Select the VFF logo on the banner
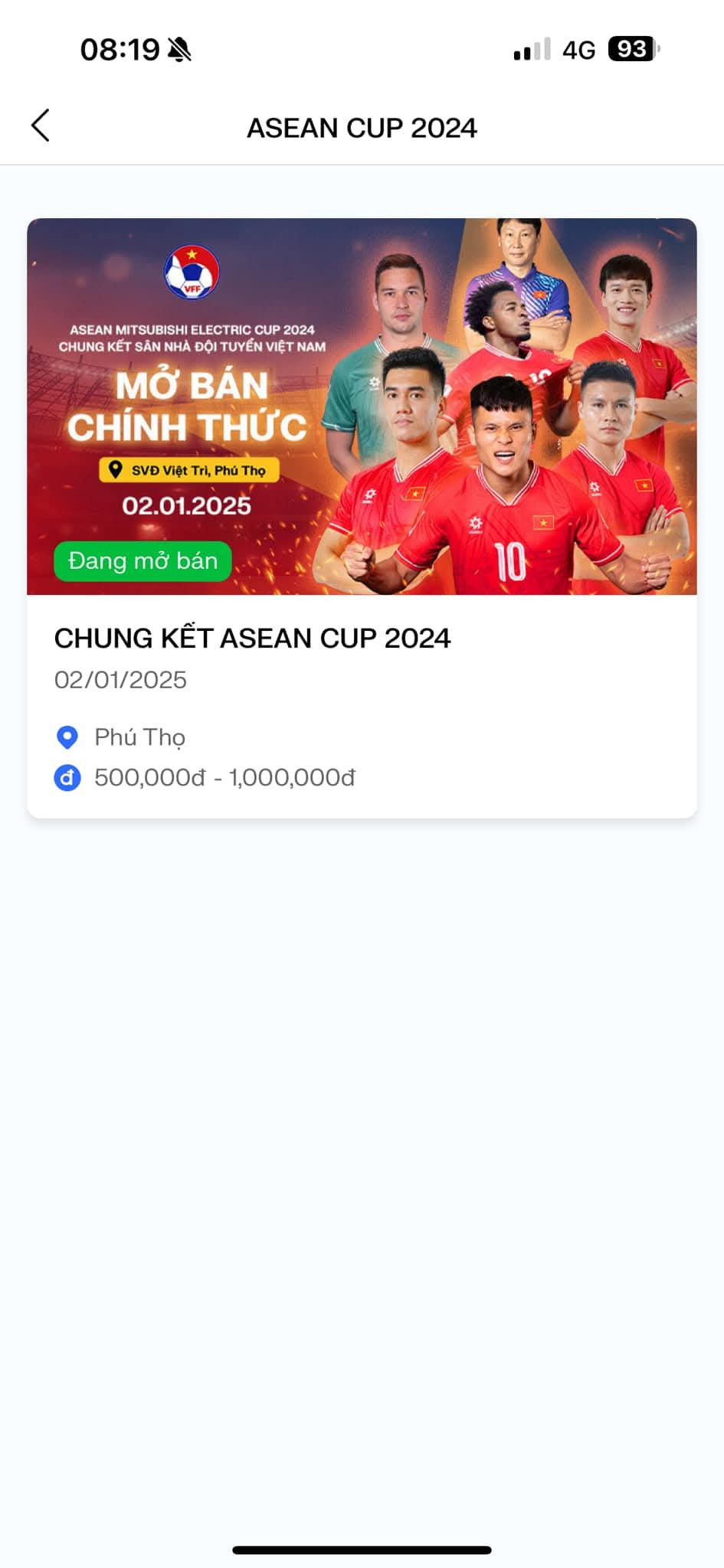Image resolution: width=724 pixels, height=1568 pixels. click(194, 272)
